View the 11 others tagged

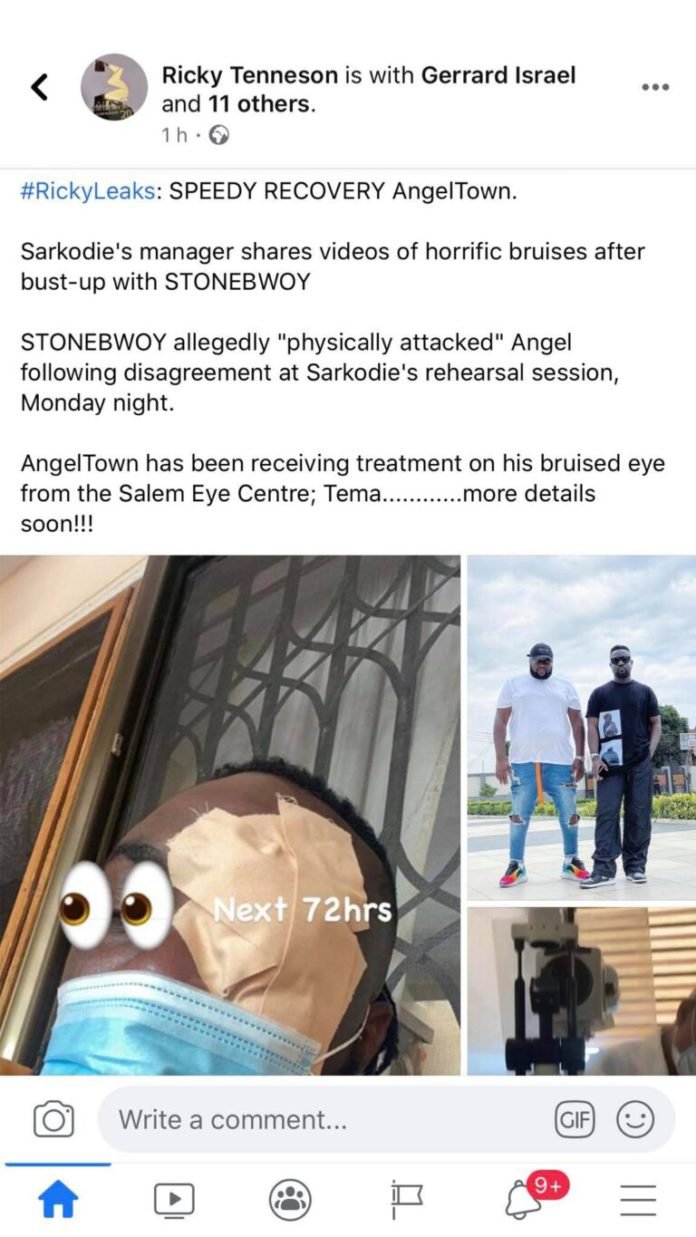click(260, 103)
